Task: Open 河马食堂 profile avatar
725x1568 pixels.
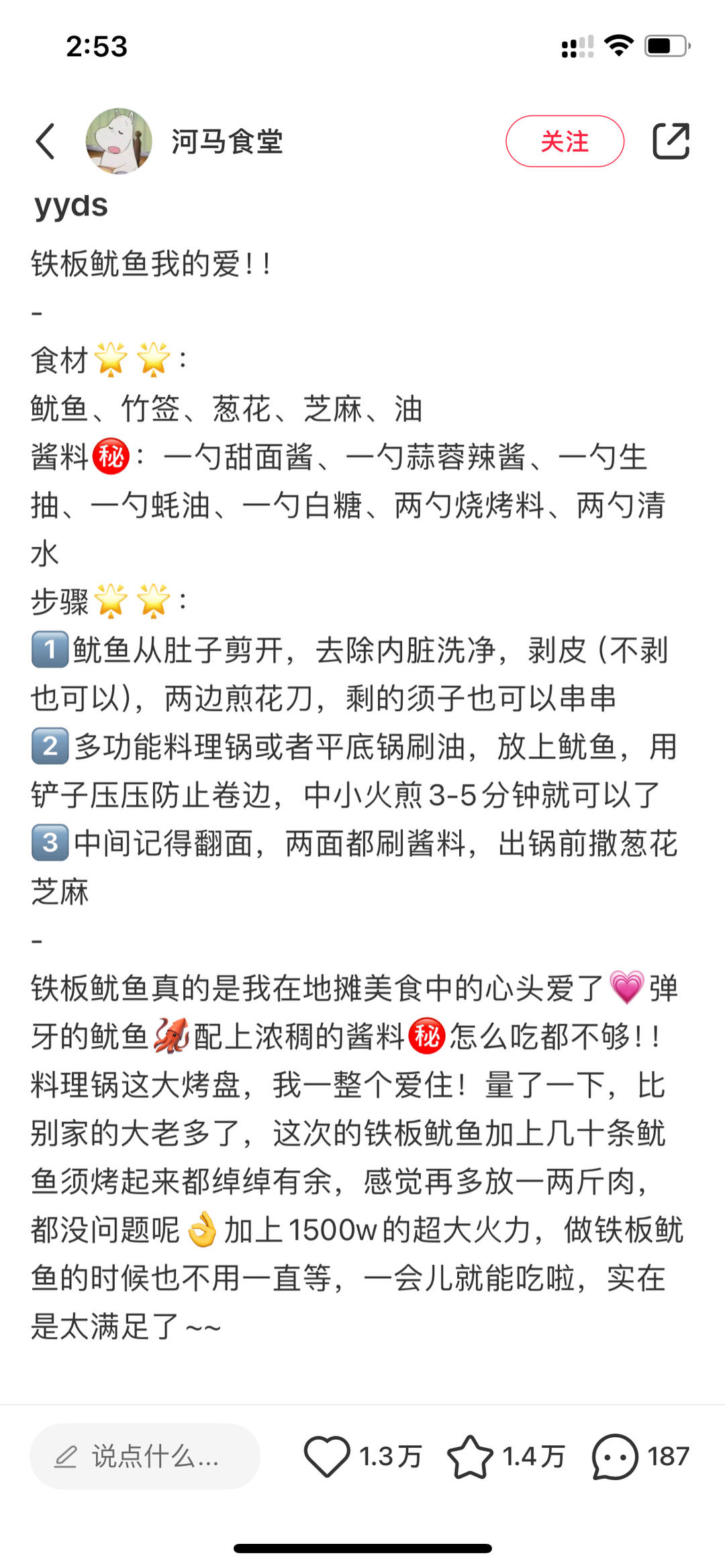Action: [119, 142]
